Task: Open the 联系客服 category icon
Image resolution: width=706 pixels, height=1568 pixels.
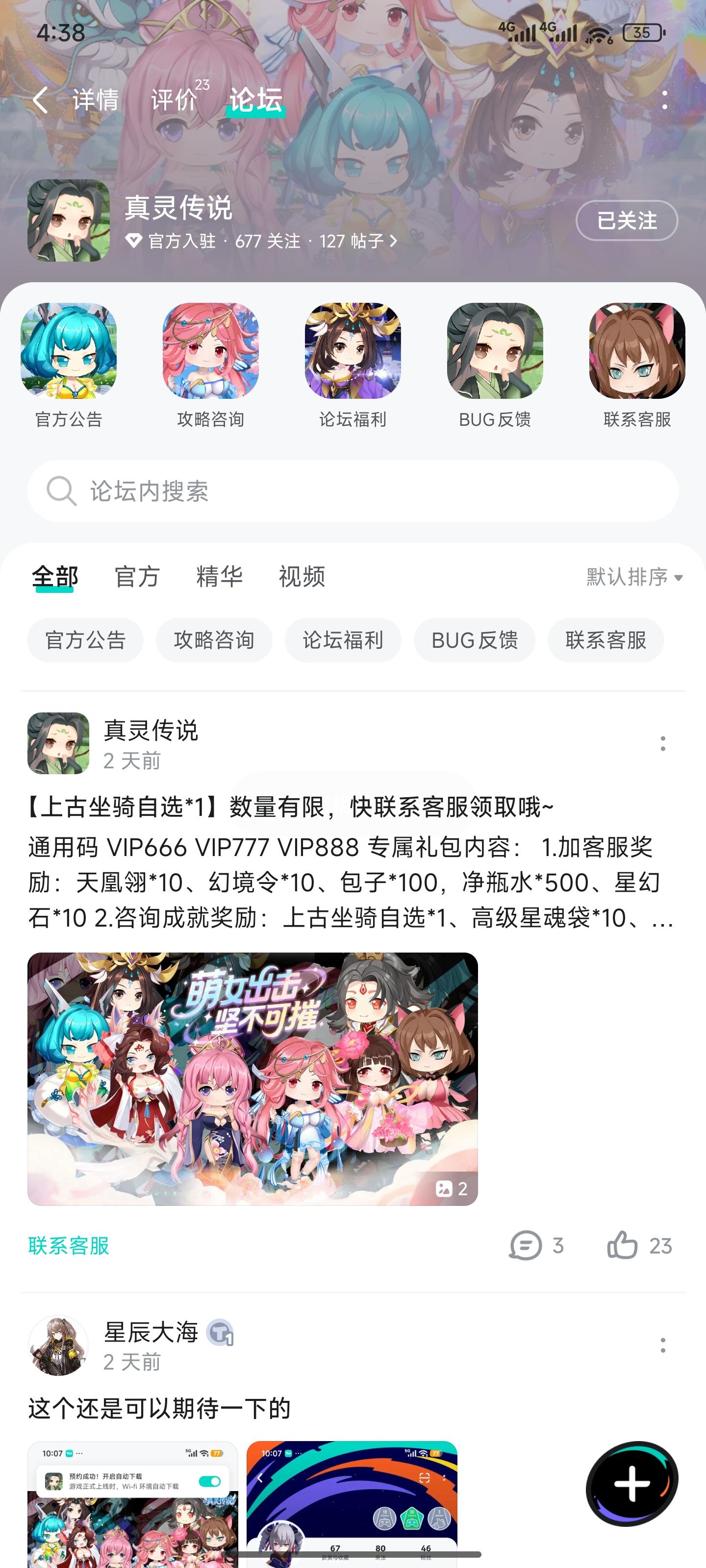Action: click(635, 353)
